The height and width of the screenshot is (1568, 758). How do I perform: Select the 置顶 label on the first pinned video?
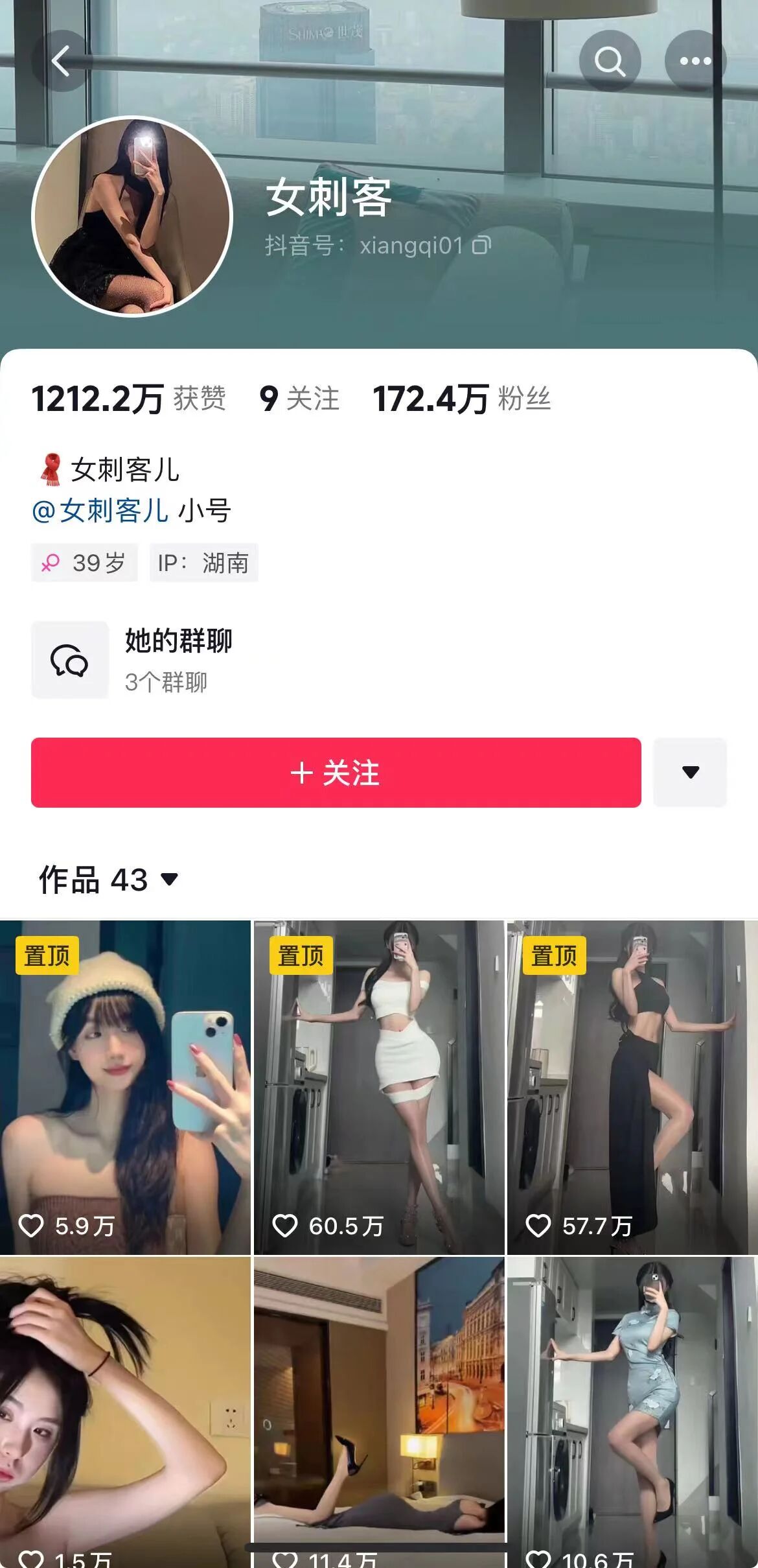pos(46,955)
